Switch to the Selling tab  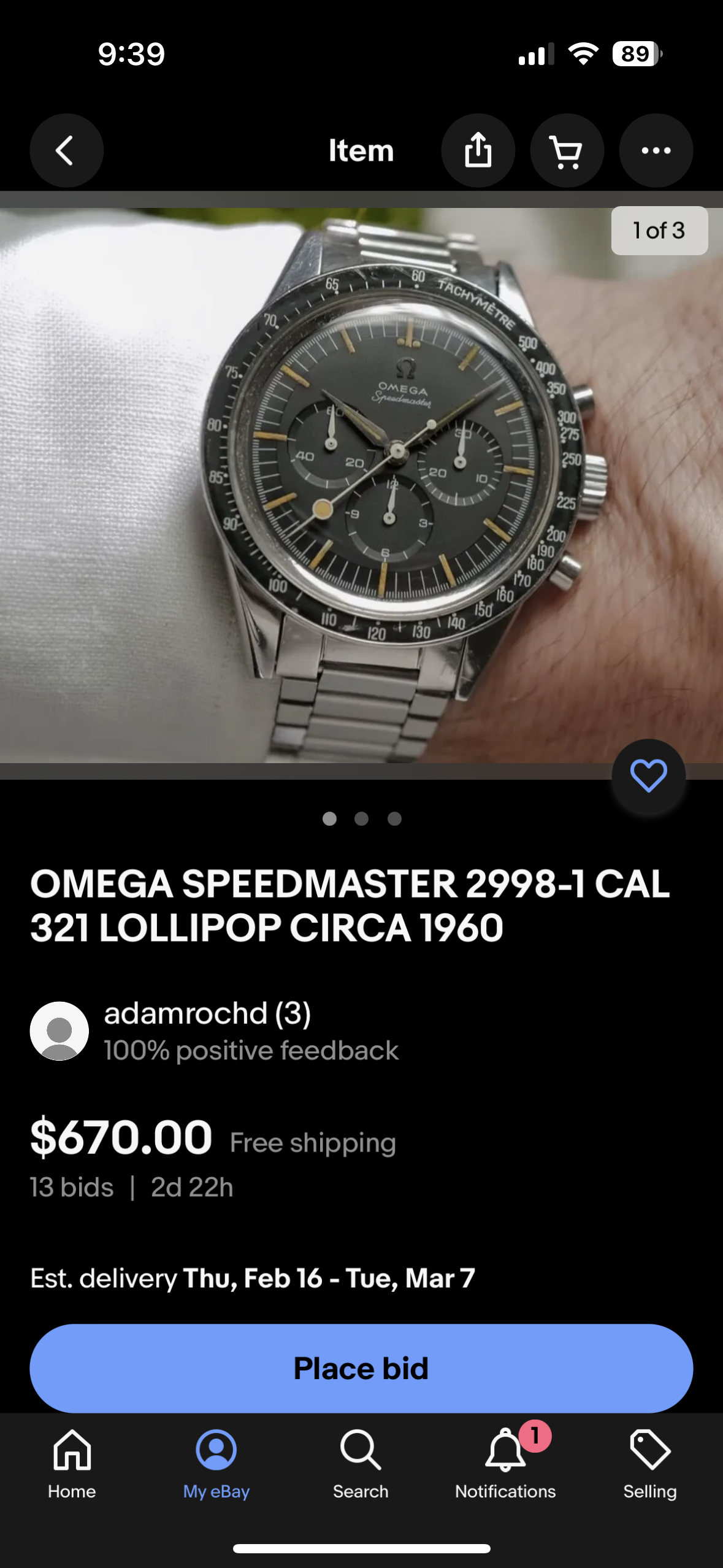(x=650, y=1464)
